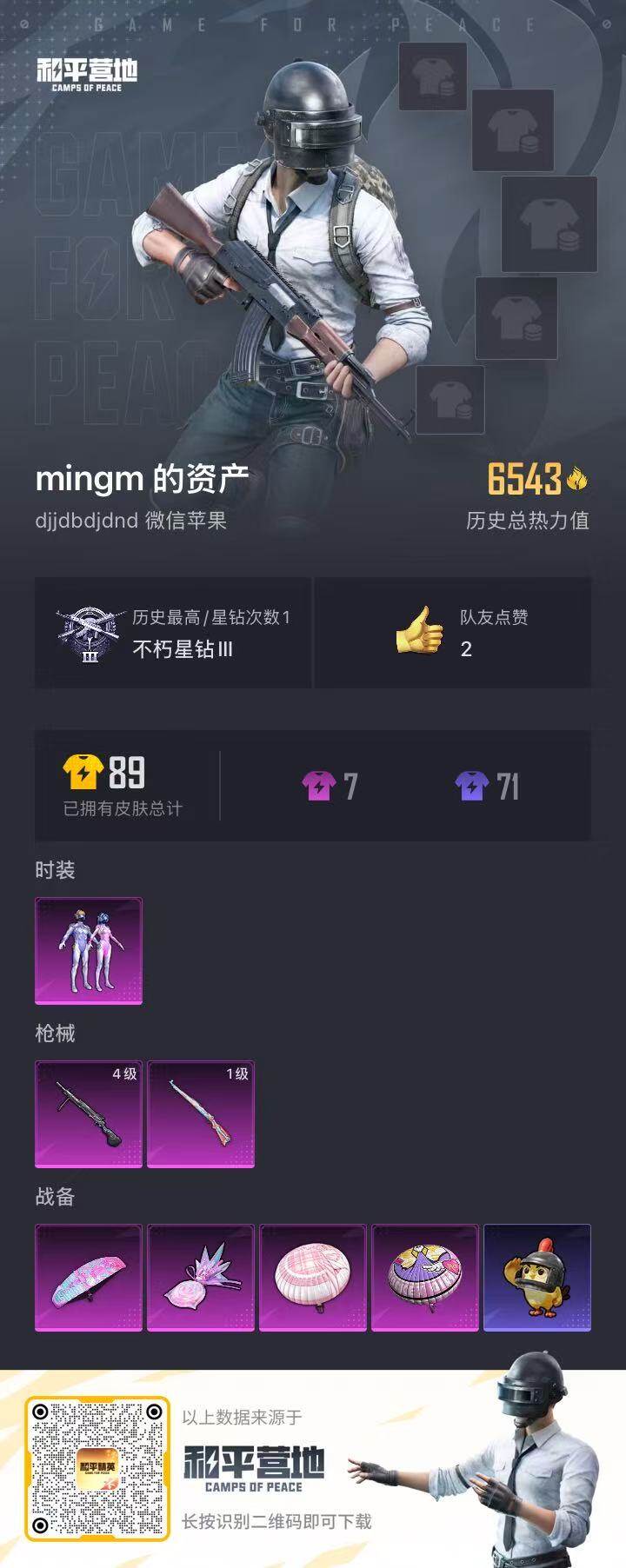Screen dimensions: 626x1568
Task: Open the level 4 machine gun skin
Action: 88,1115
